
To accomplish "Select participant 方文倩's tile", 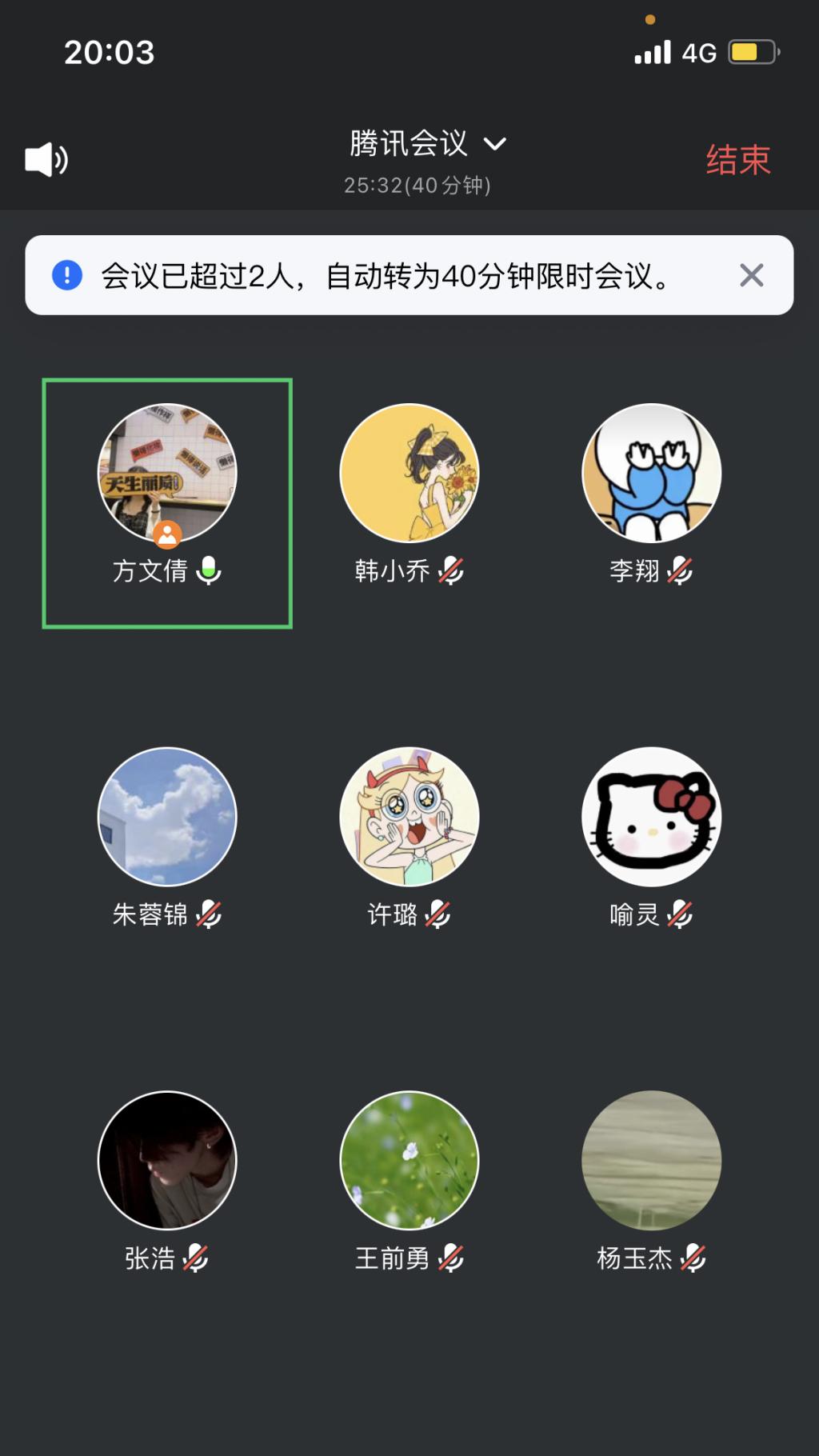I will (167, 502).
